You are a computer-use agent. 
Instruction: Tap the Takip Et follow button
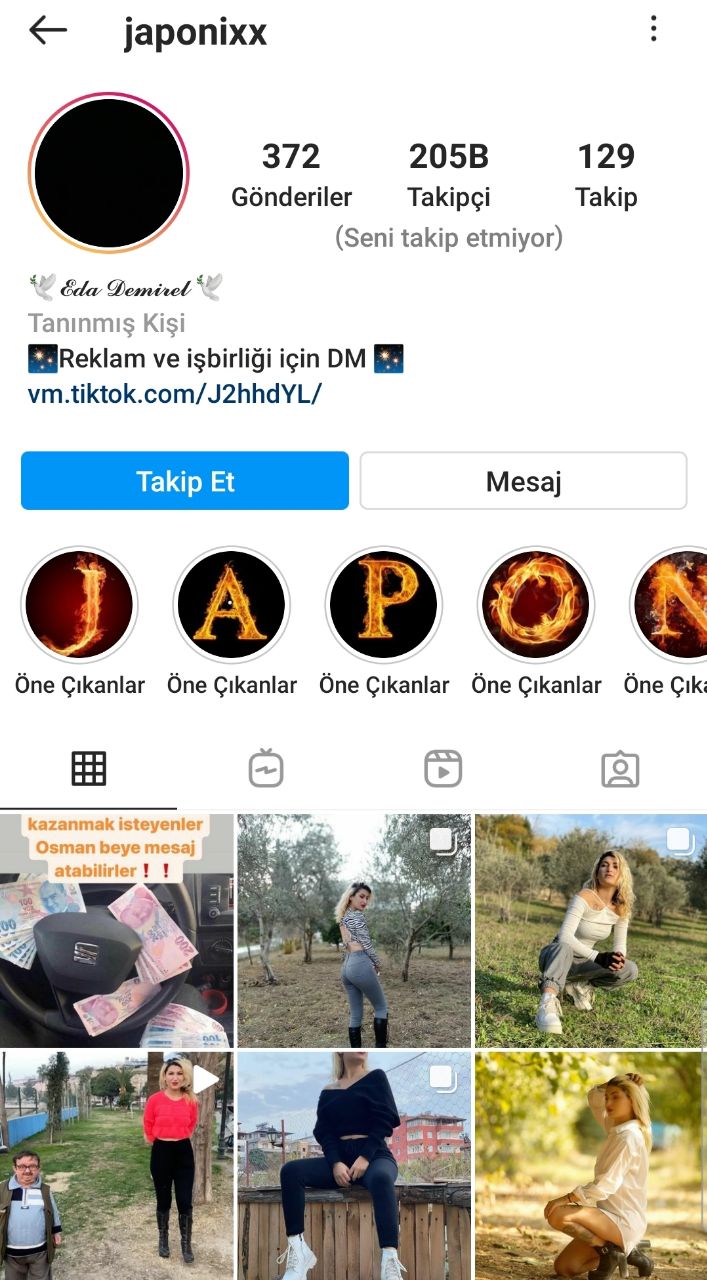[185, 481]
